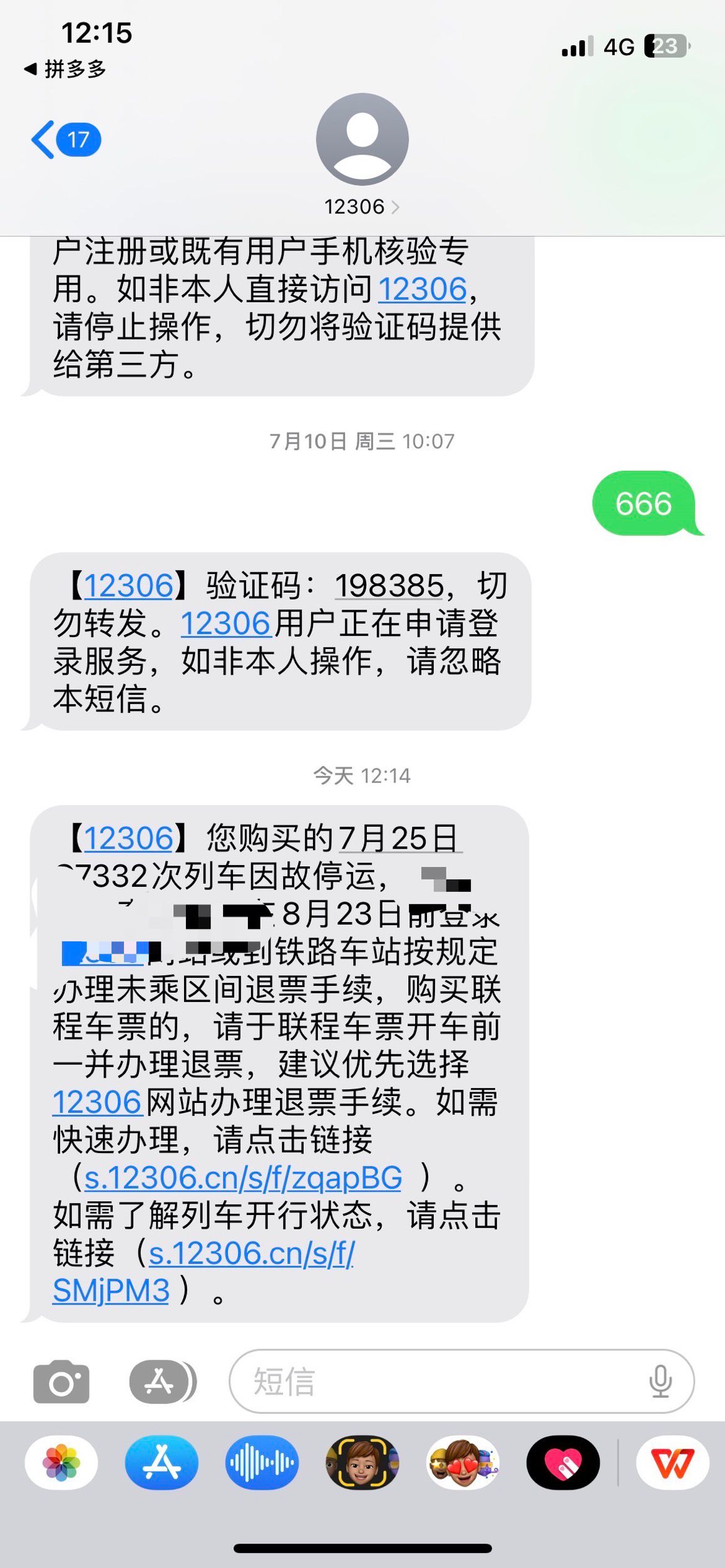Open the App Store iMessage app
This screenshot has height=1568, width=725.
[162, 1463]
